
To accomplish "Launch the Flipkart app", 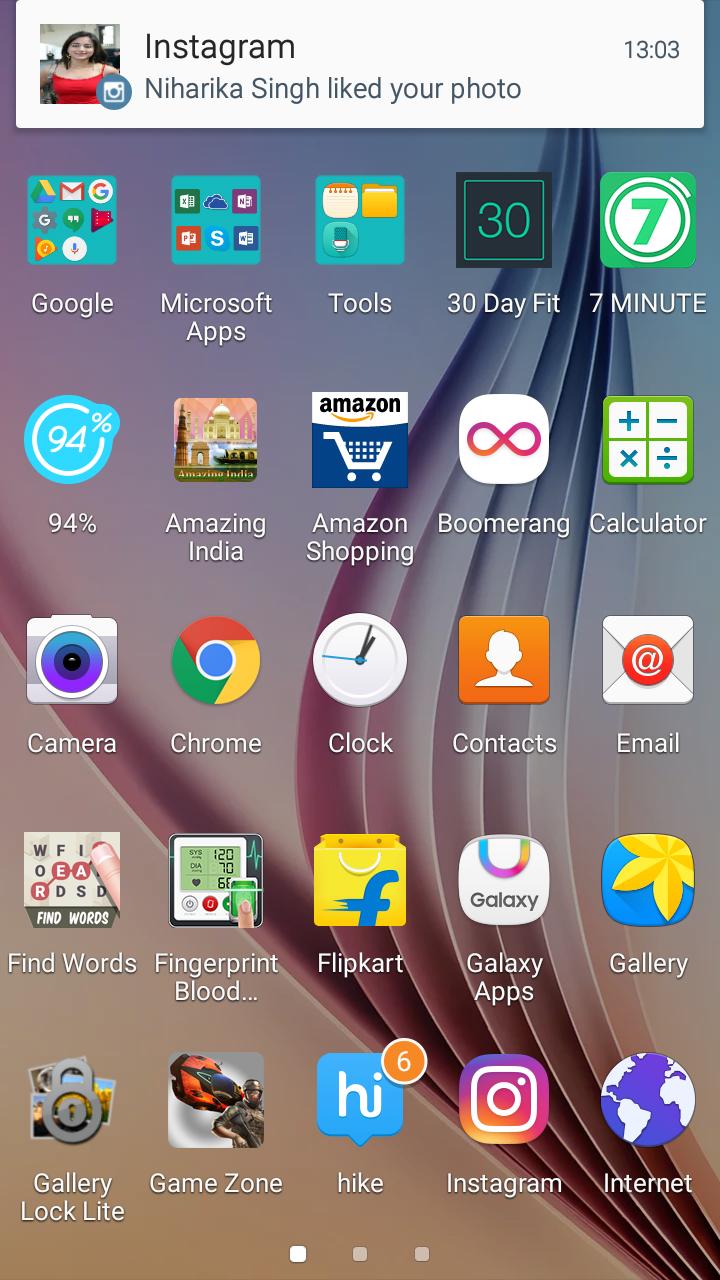I will [x=360, y=881].
